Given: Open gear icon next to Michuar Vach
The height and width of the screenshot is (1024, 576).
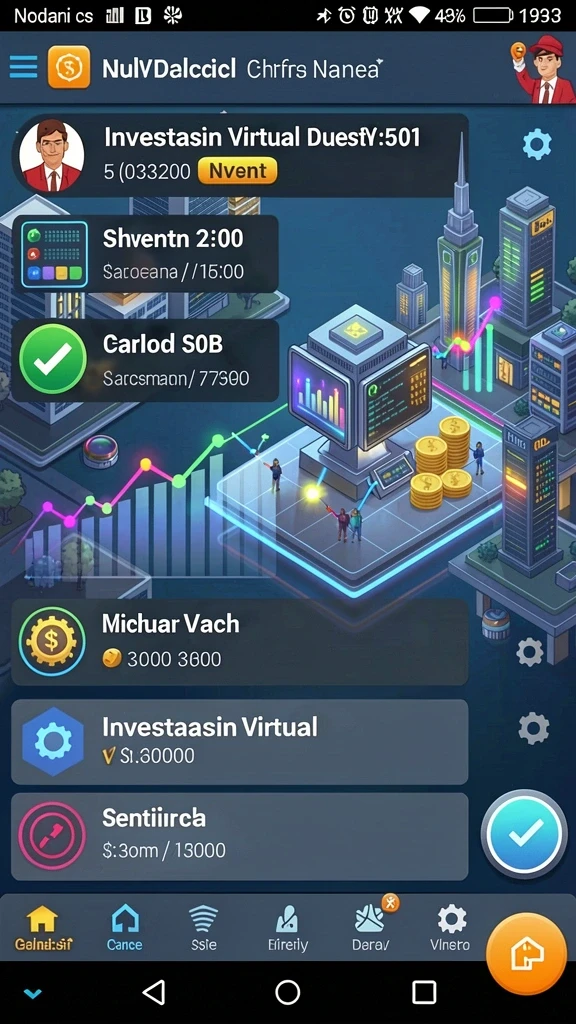Looking at the screenshot, I should coord(530,651).
